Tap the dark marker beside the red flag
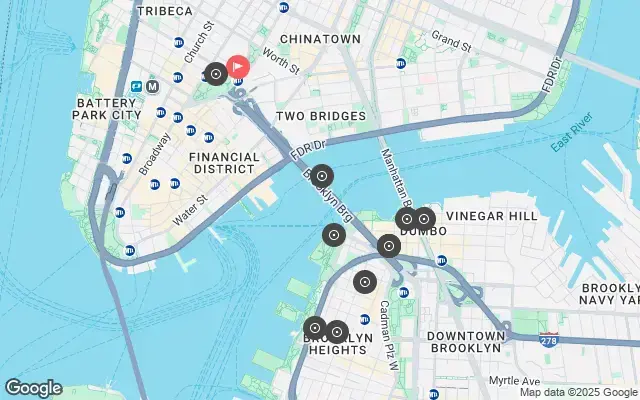This screenshot has height=400, width=640. click(x=215, y=73)
